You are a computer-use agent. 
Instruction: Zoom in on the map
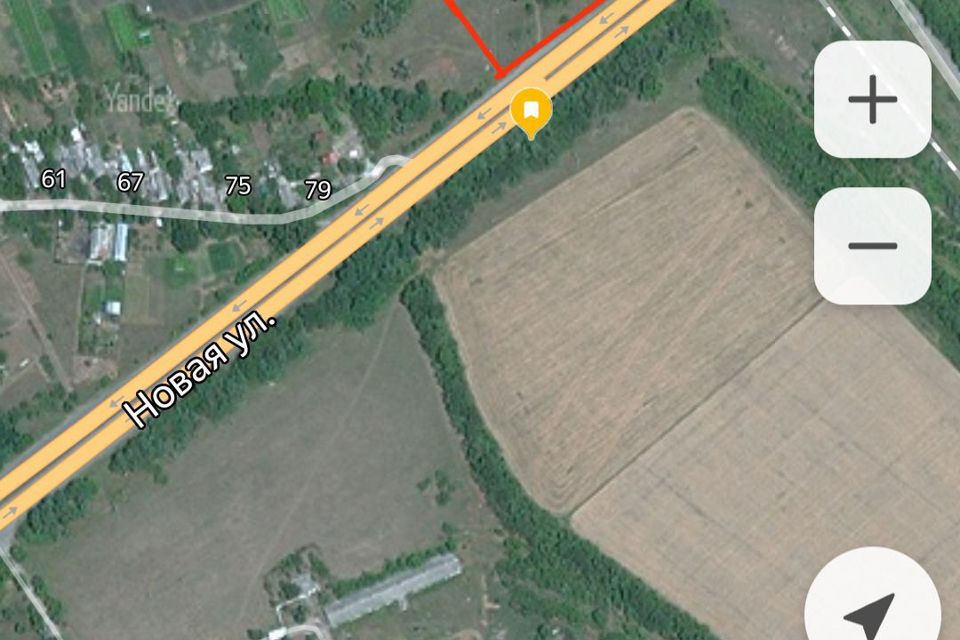pos(872,100)
